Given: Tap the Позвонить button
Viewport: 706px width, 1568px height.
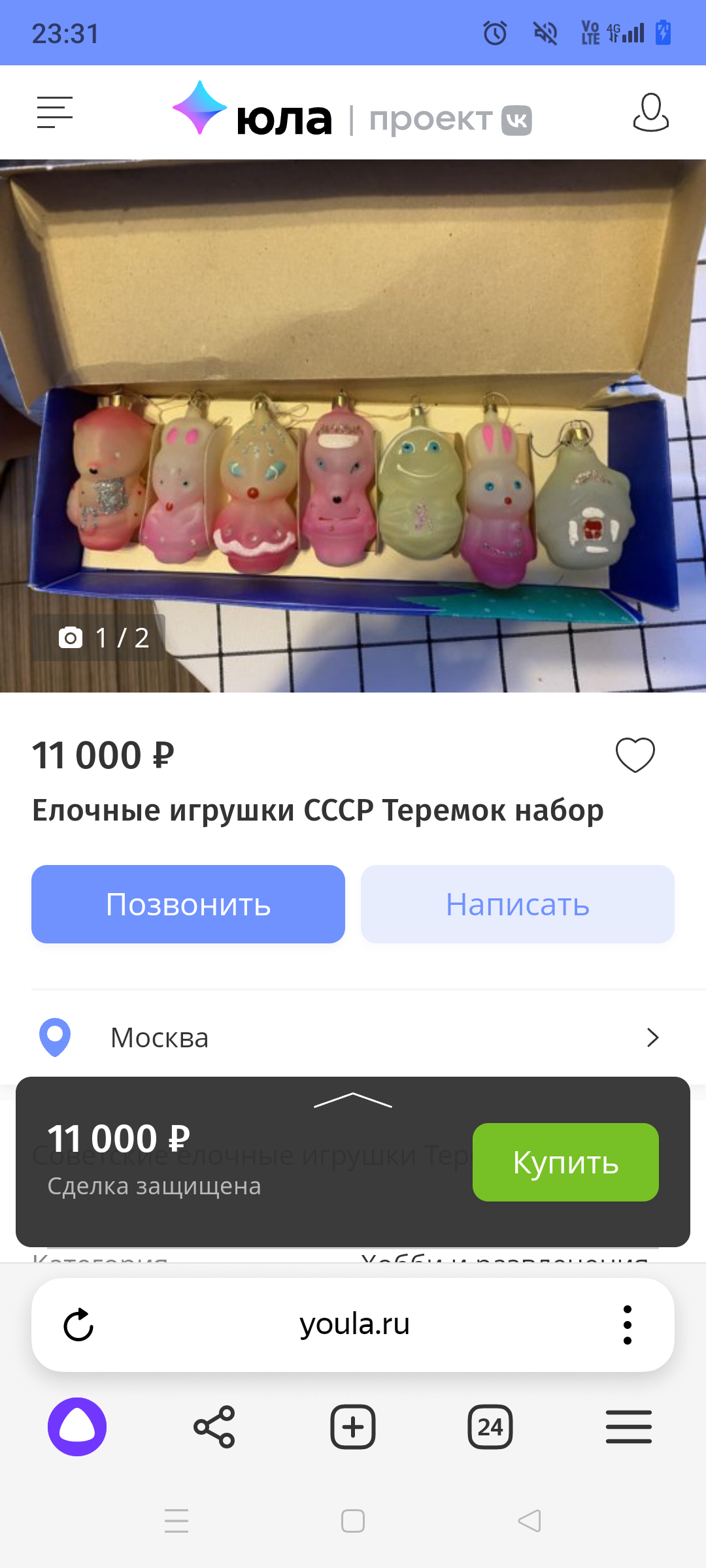Looking at the screenshot, I should click(x=188, y=904).
